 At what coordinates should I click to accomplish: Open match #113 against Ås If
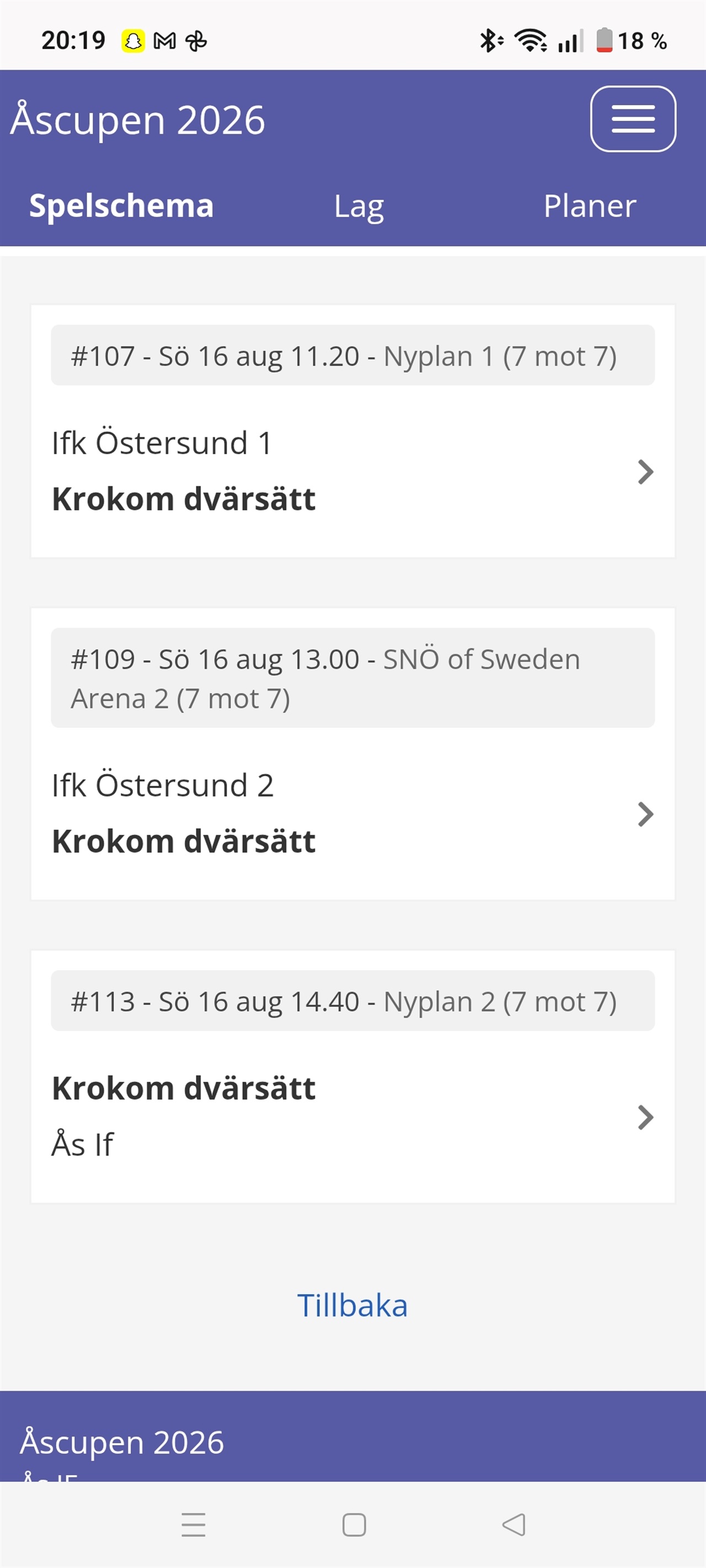point(352,1076)
